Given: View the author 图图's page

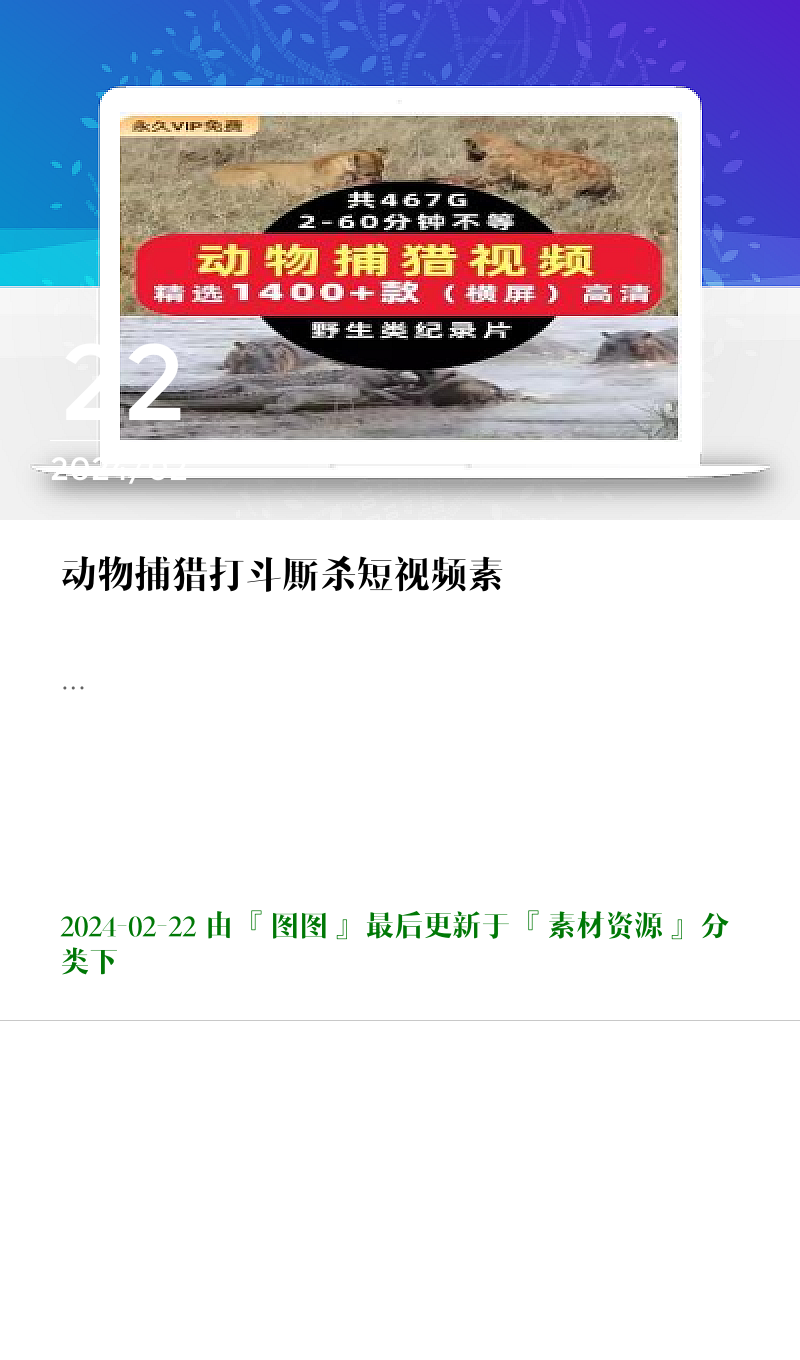Looking at the screenshot, I should (299, 926).
